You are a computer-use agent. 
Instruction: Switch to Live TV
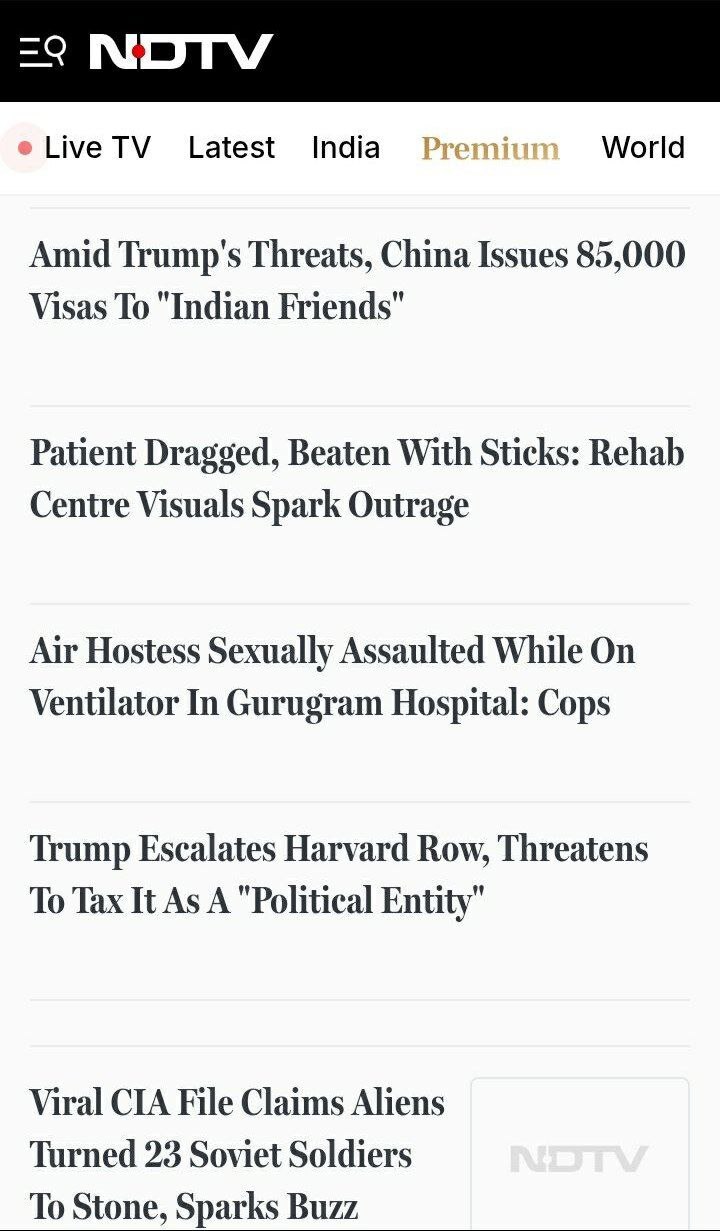coord(84,148)
